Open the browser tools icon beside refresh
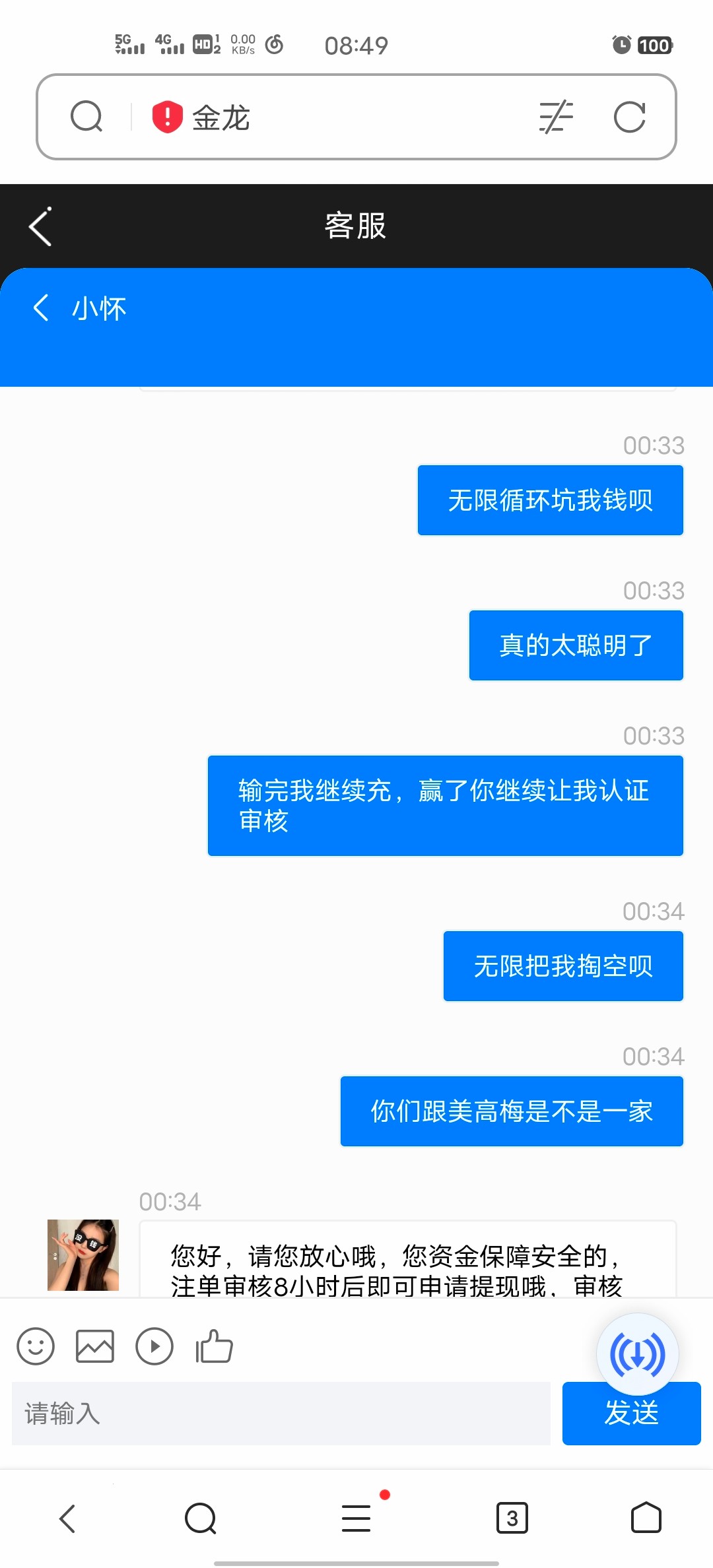713x1568 pixels. pyautogui.click(x=556, y=117)
